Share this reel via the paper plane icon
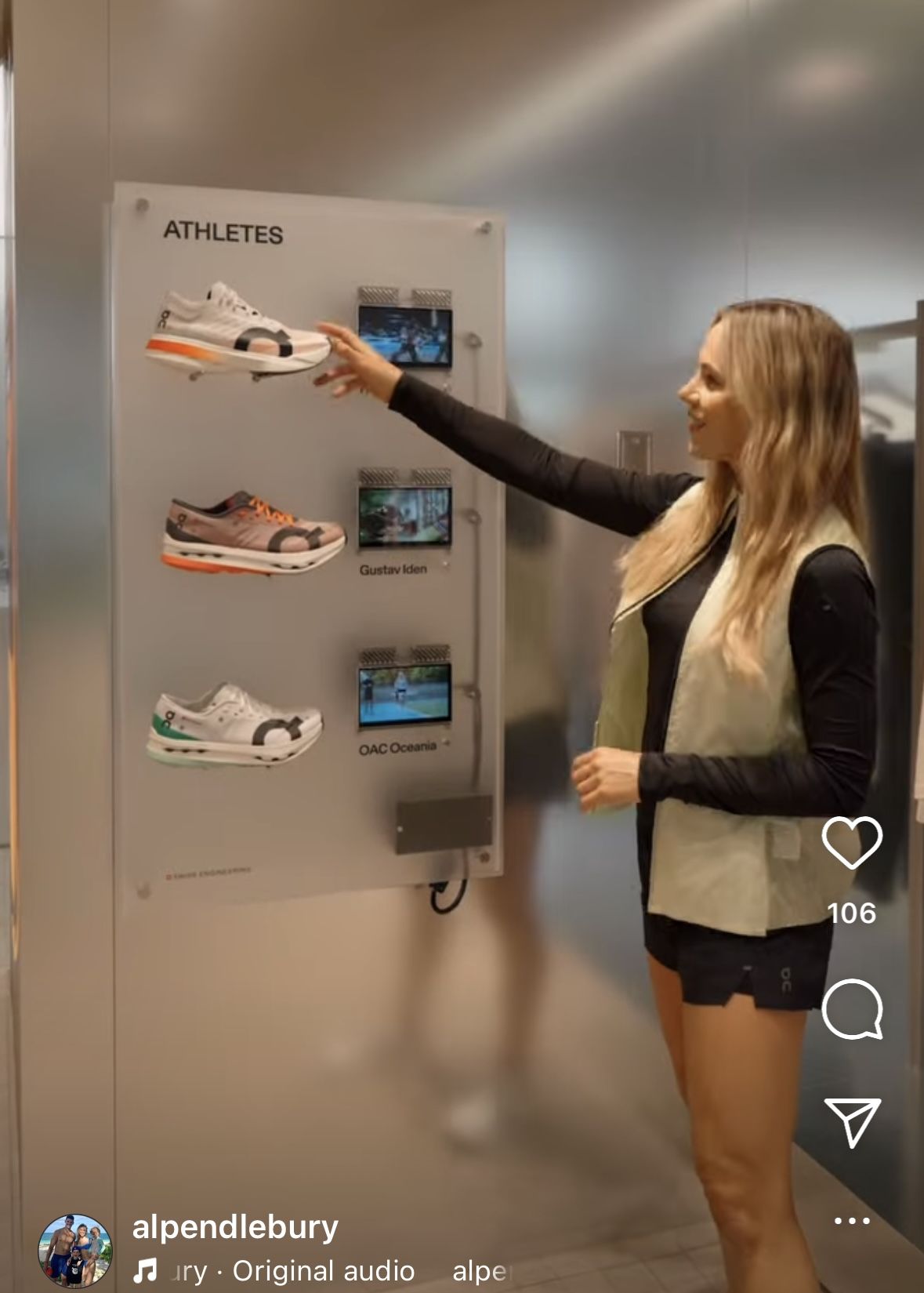 (852, 1121)
